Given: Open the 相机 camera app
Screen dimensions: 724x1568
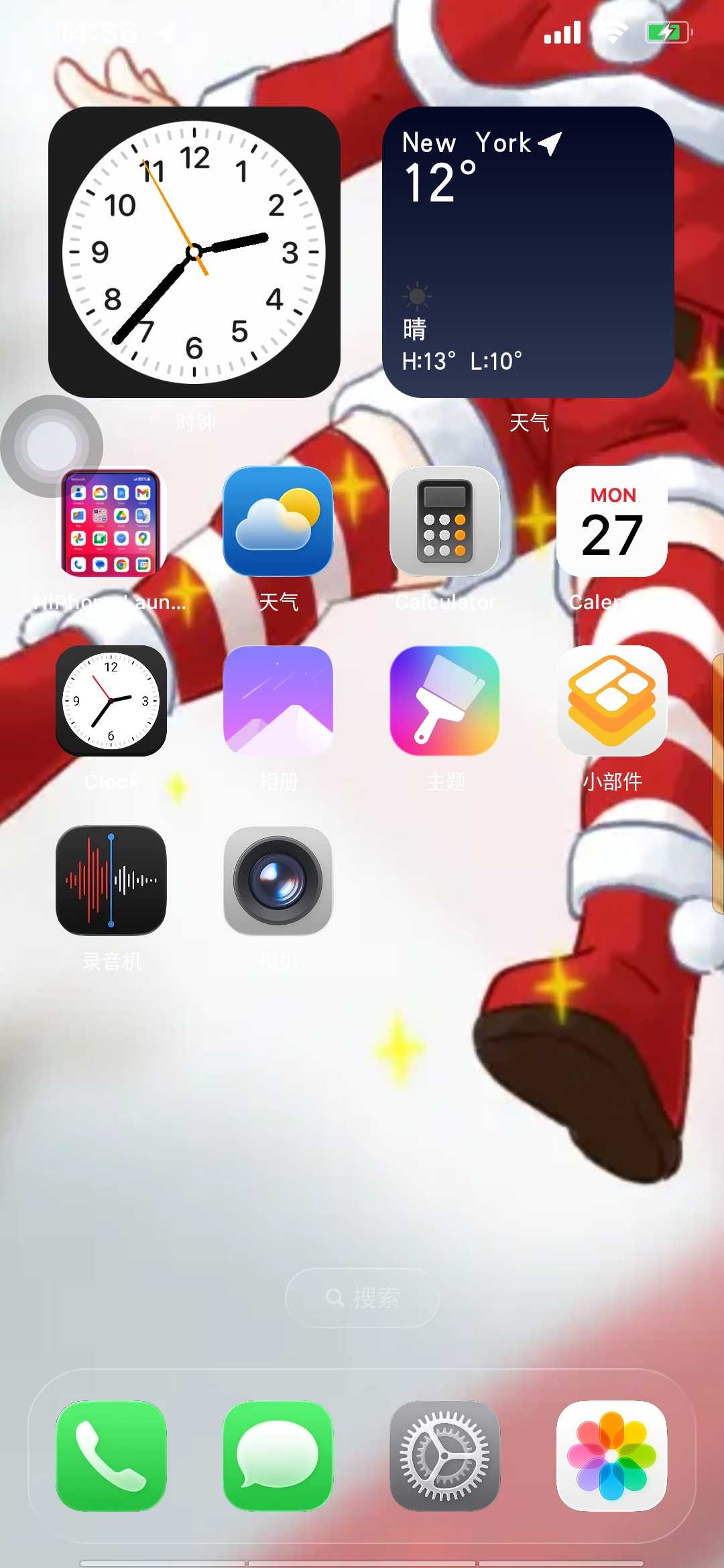Looking at the screenshot, I should (x=278, y=880).
